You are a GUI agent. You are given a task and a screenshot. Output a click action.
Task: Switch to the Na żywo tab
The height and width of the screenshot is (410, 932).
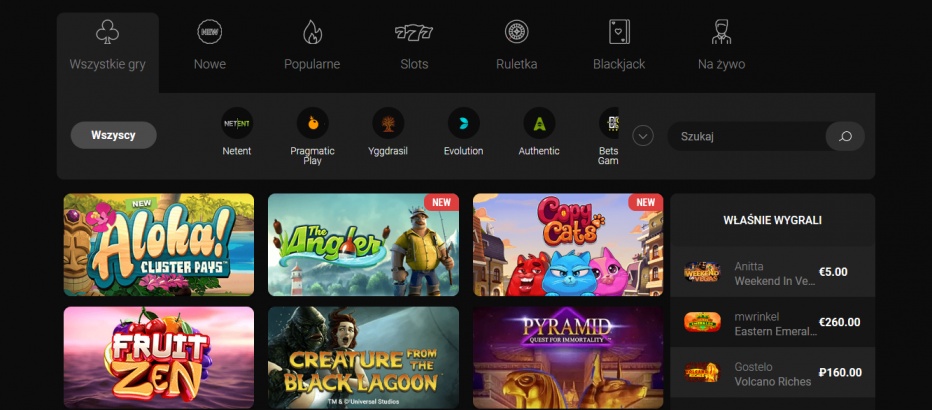pyautogui.click(x=721, y=46)
